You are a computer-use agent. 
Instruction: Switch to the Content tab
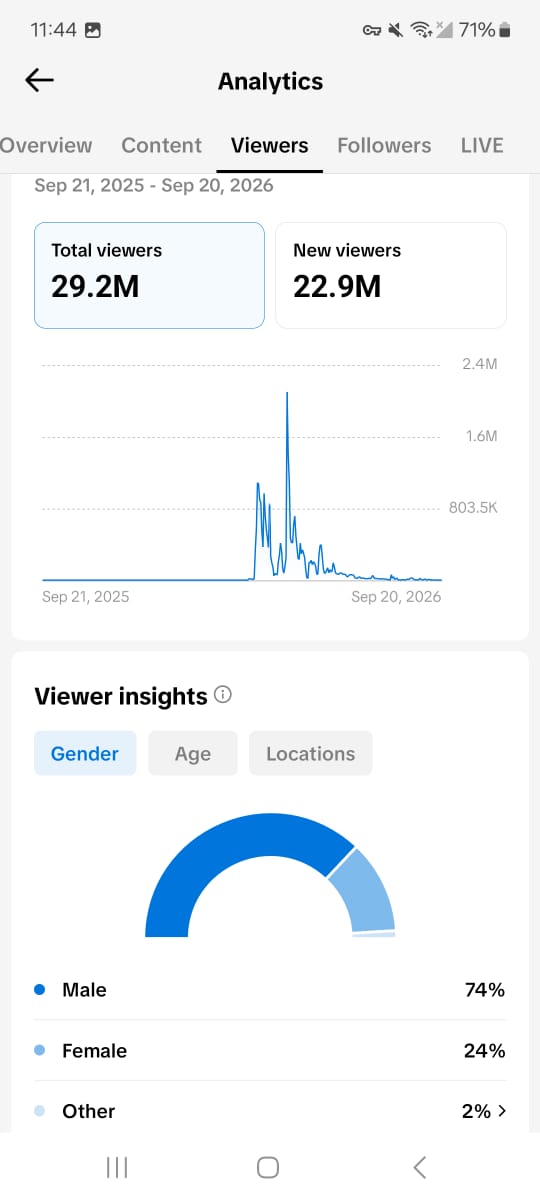(x=162, y=145)
